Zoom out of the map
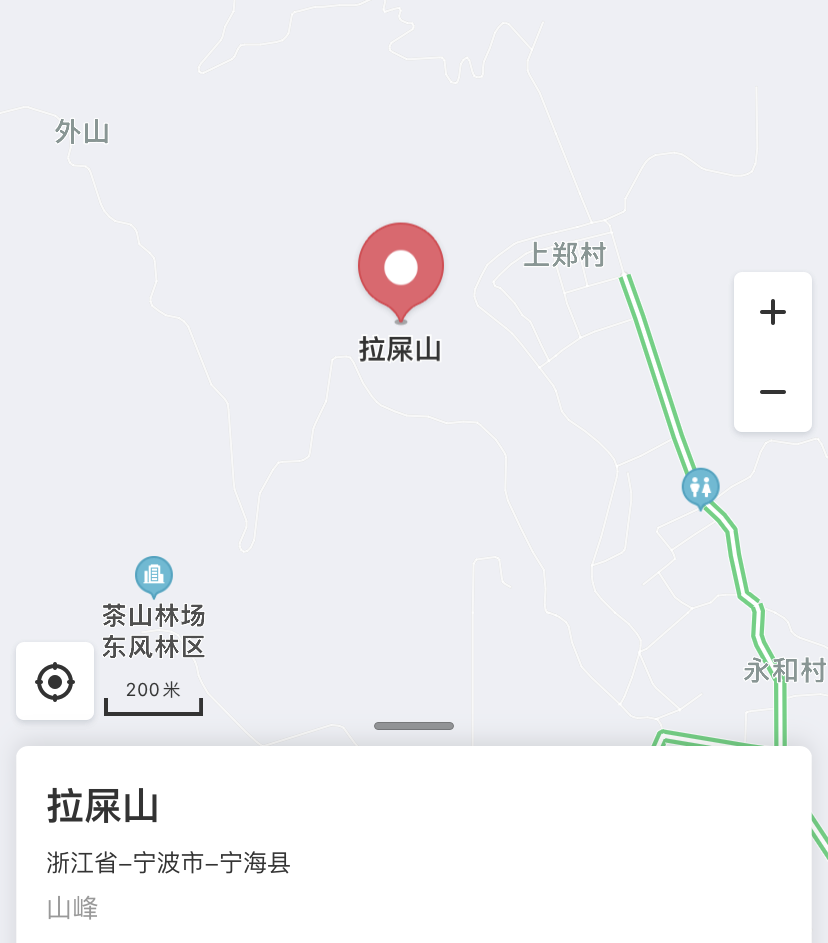Viewport: 828px width, 943px height. tap(772, 392)
